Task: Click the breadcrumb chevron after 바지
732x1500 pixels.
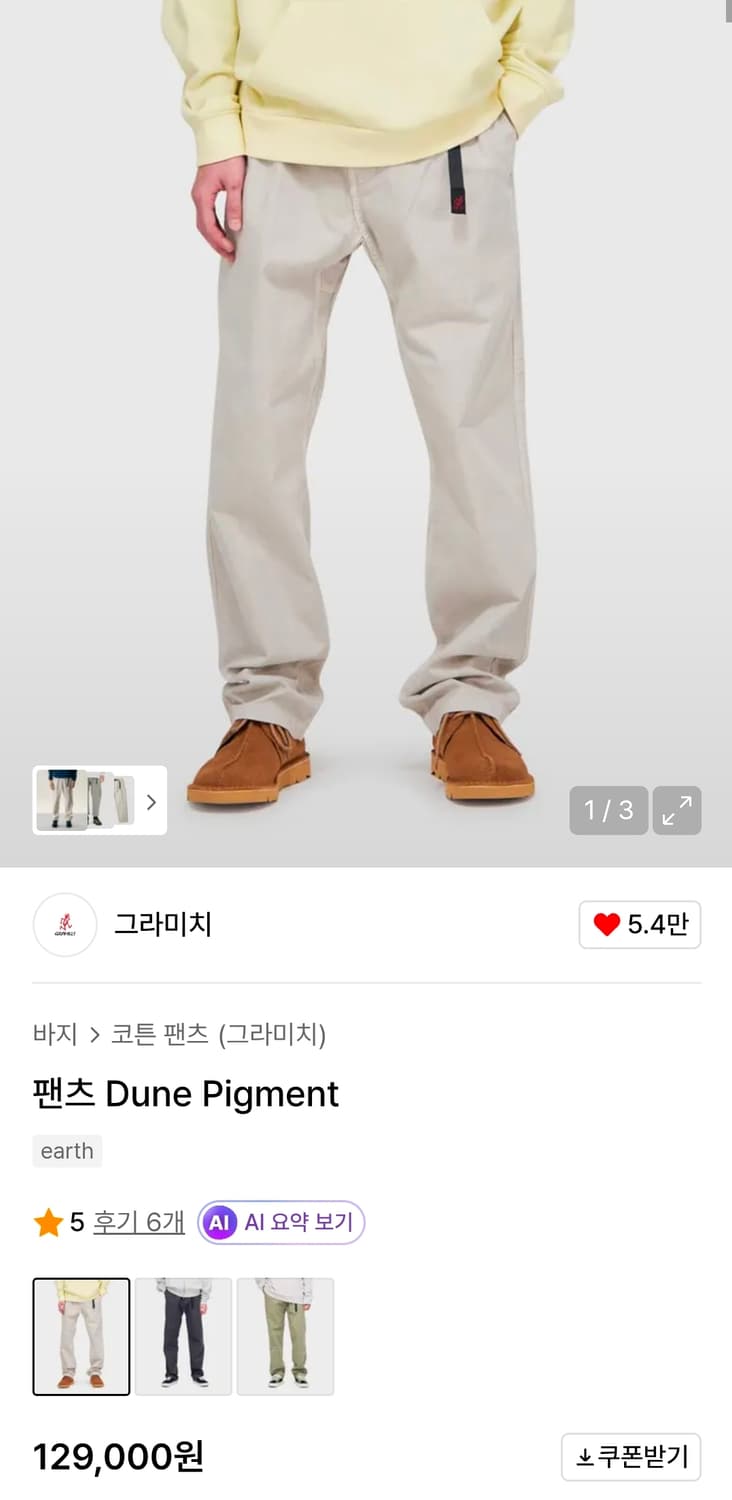Action: tap(94, 1035)
